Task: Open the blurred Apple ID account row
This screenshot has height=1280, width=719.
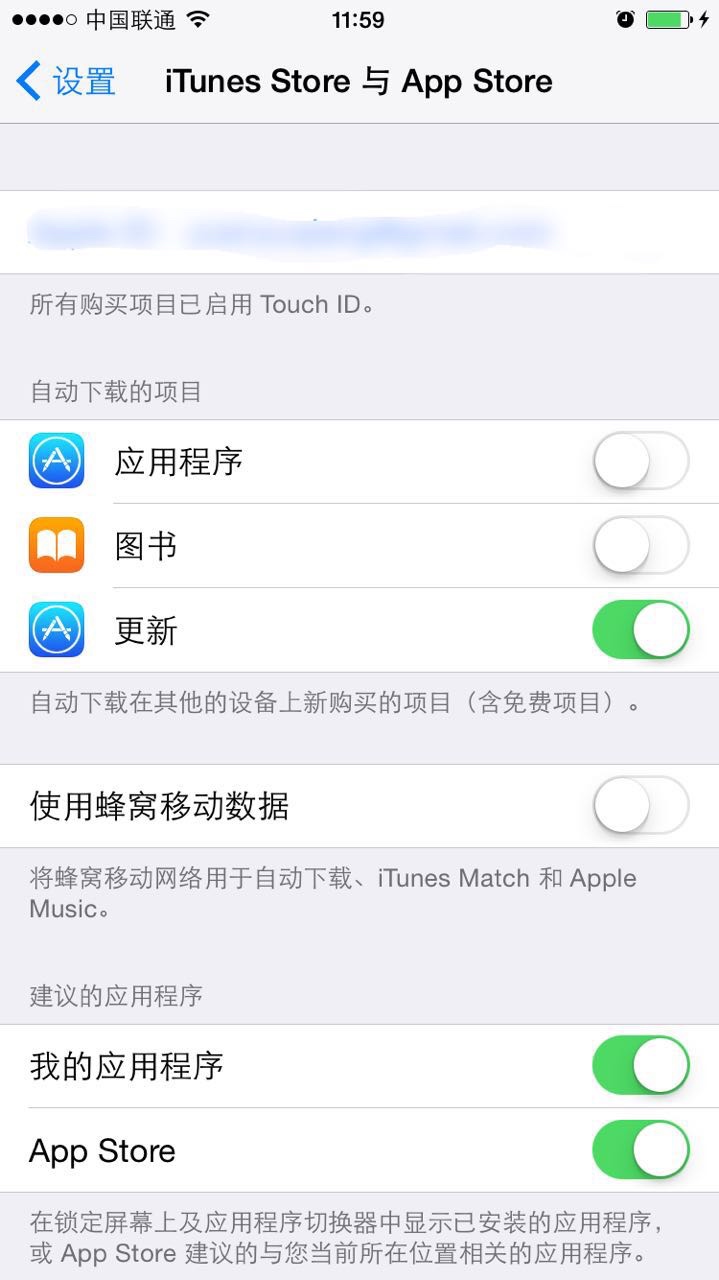Action: (359, 232)
